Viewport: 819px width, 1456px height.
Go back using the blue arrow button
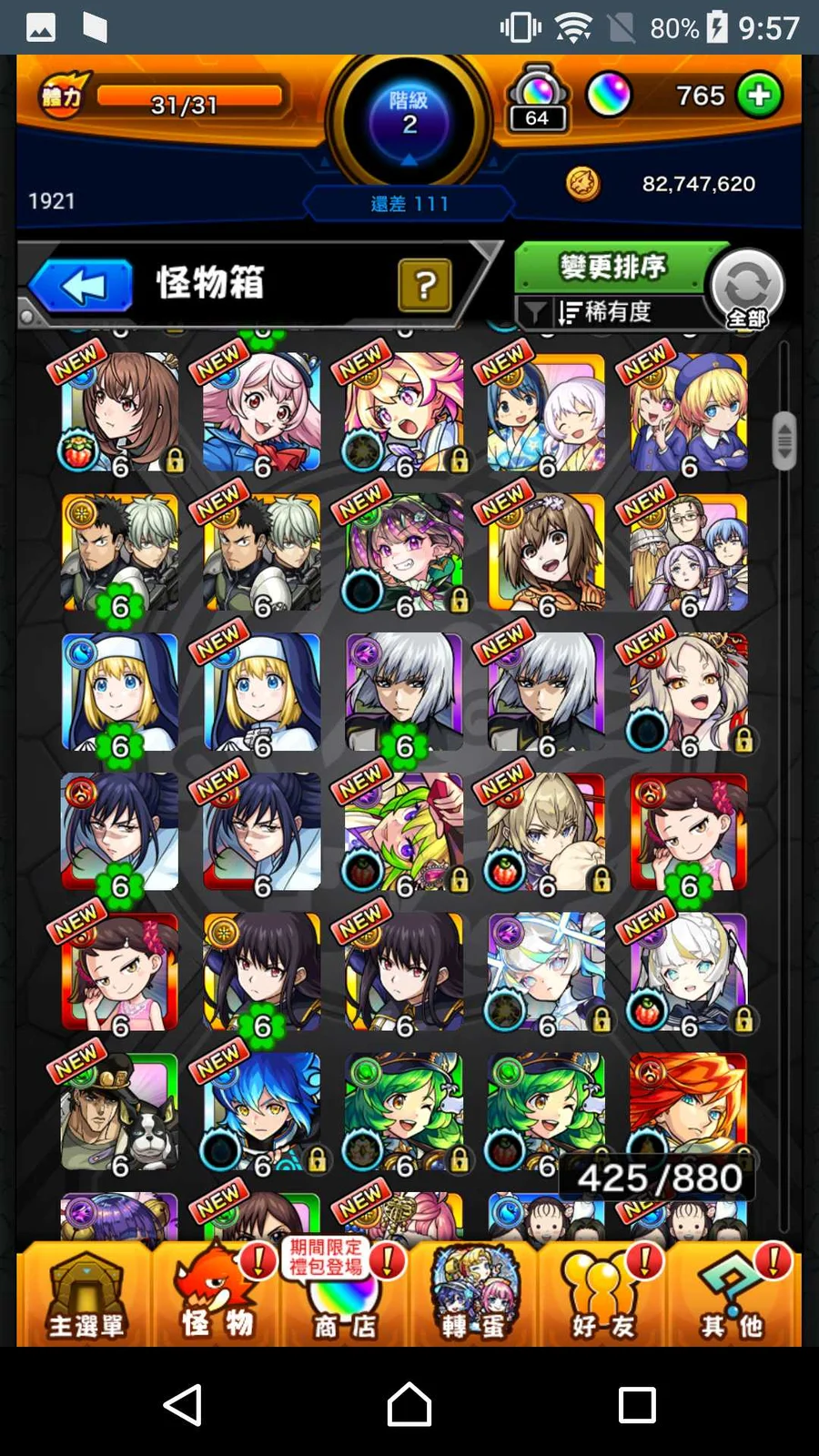84,286
